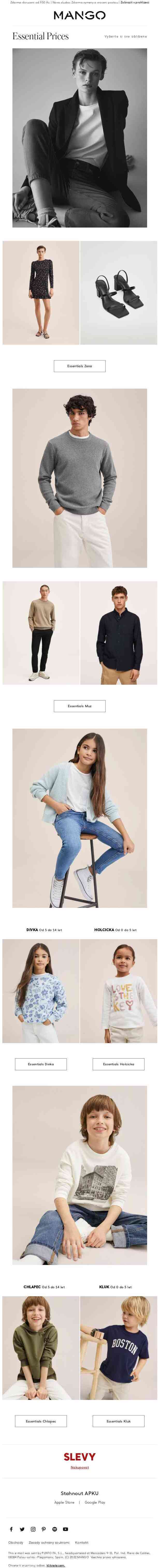Select the Essentials Divka button
The image size is (158, 1568).
(41, 1064)
